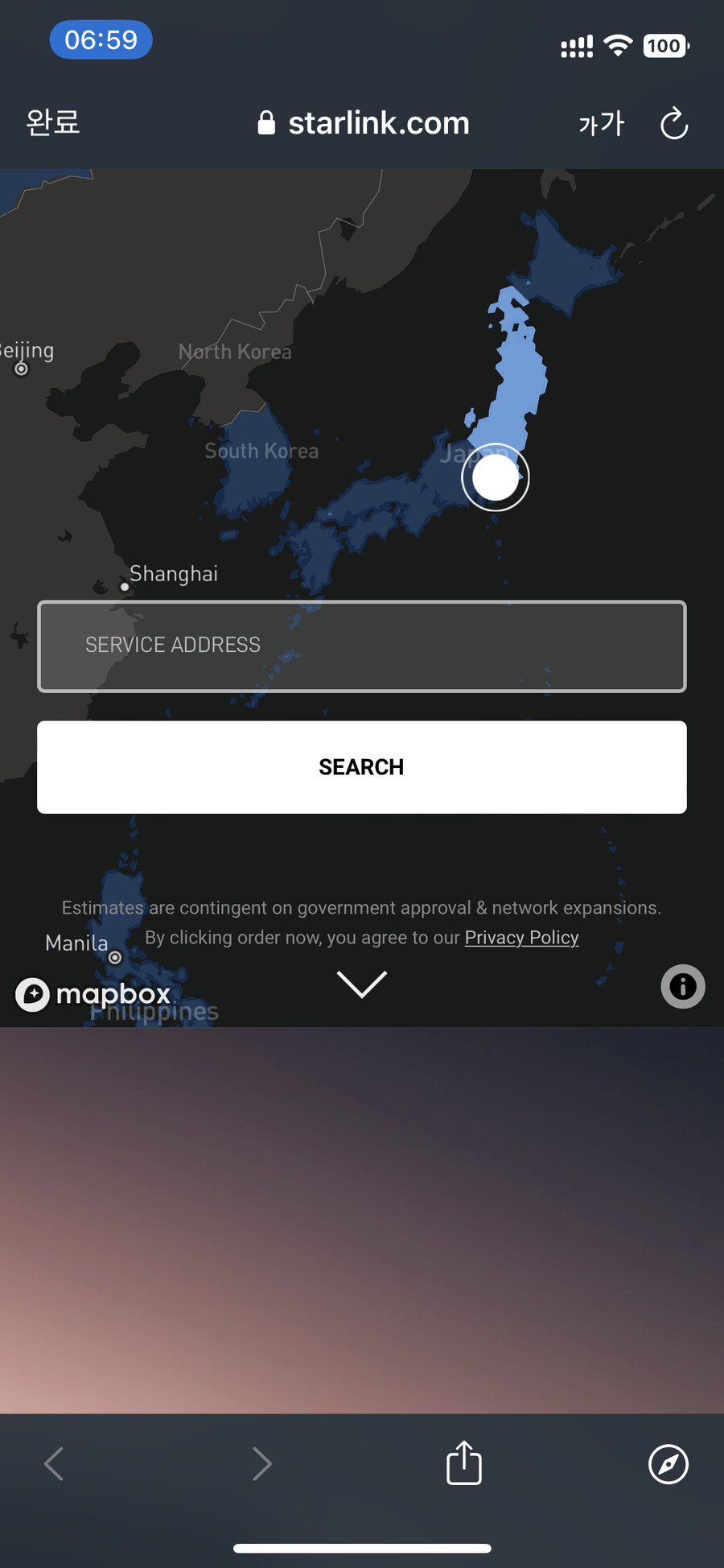Reload the starlink.com page

coord(674,124)
